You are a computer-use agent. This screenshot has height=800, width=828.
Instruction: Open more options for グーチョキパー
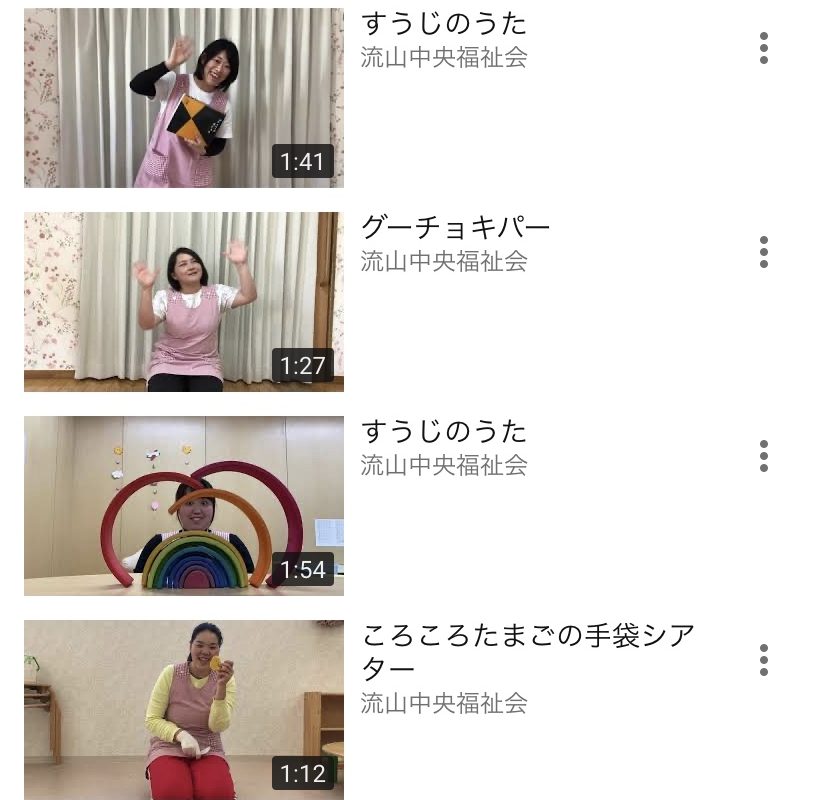click(x=764, y=252)
